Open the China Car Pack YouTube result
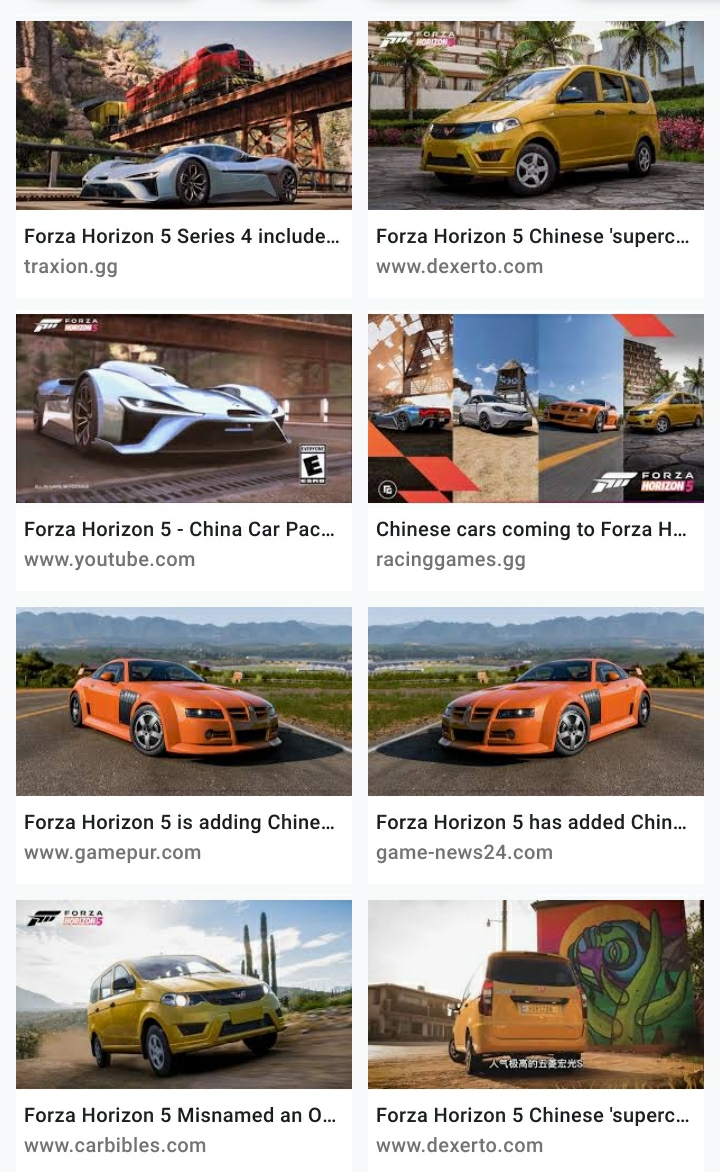The width and height of the screenshot is (720, 1172). pos(183,452)
